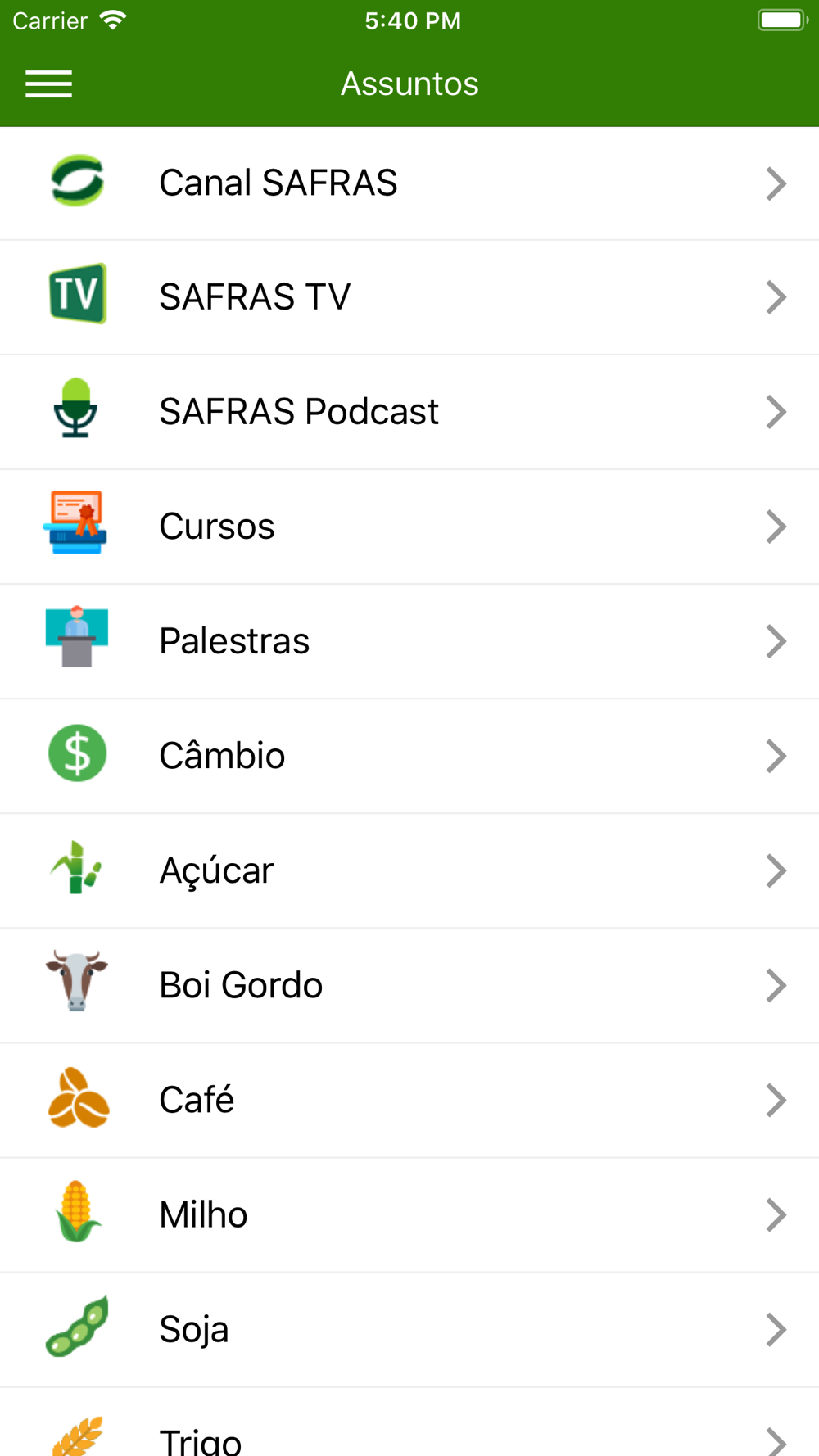Screen dimensions: 819x1456
Task: Select Açúcar from the list
Action: pos(409,870)
